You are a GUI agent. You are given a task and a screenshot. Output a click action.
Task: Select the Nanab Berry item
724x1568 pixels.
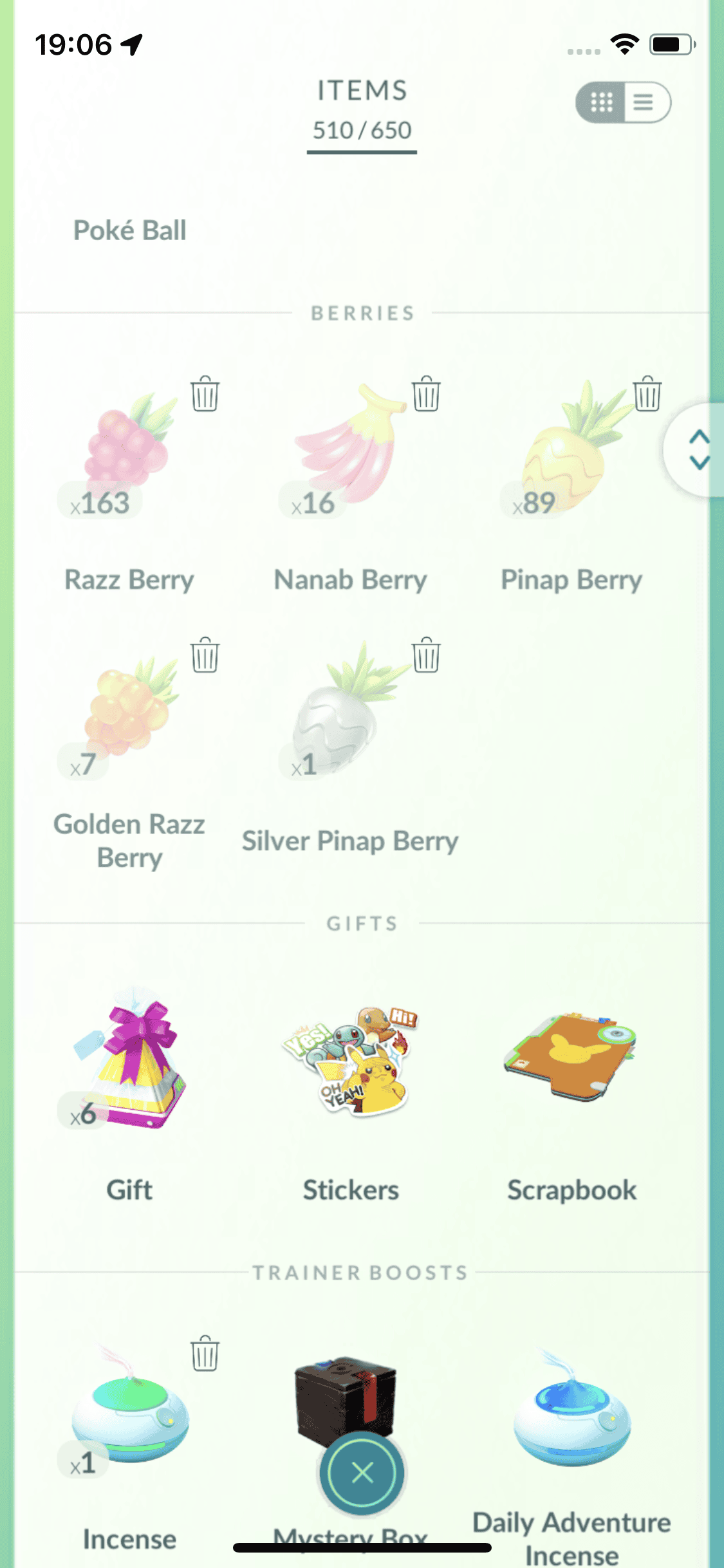pos(351,451)
